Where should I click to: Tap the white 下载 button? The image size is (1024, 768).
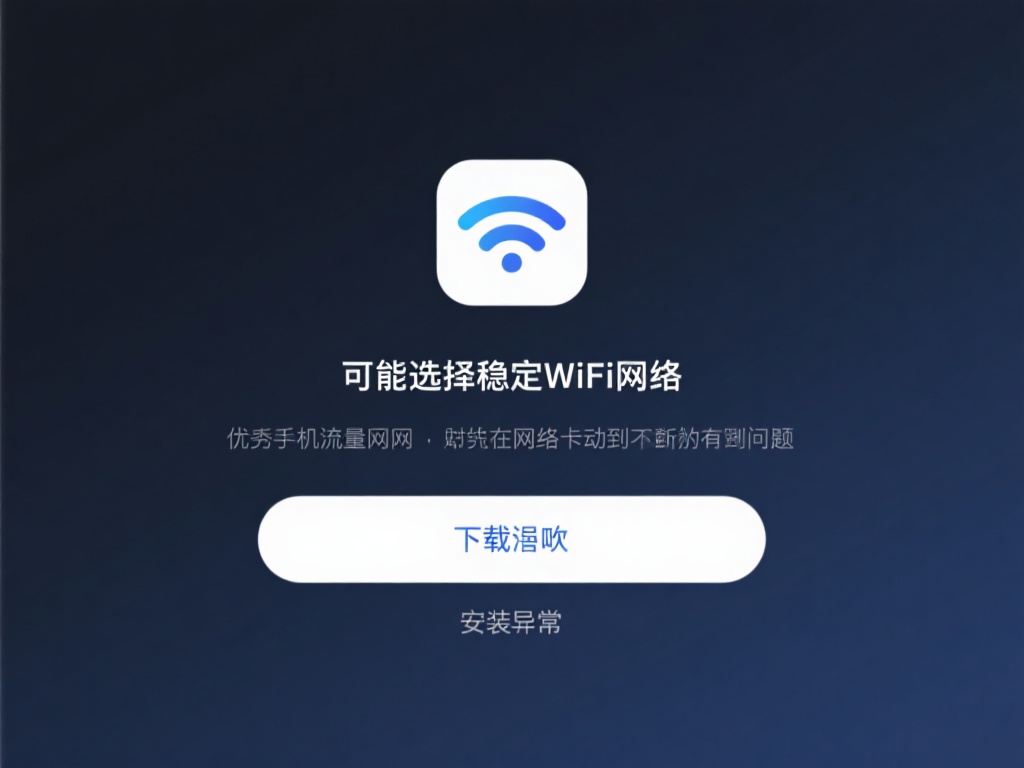pos(511,539)
